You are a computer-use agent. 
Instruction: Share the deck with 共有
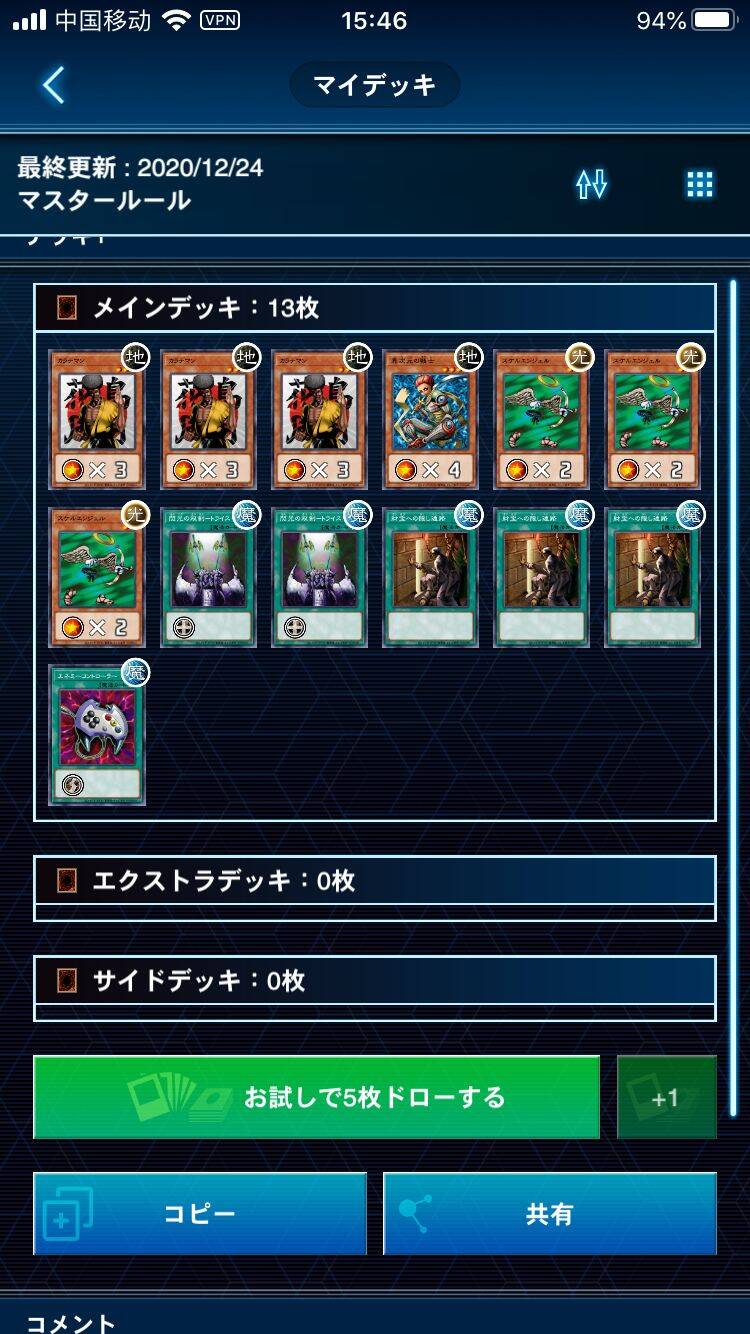(x=549, y=1214)
